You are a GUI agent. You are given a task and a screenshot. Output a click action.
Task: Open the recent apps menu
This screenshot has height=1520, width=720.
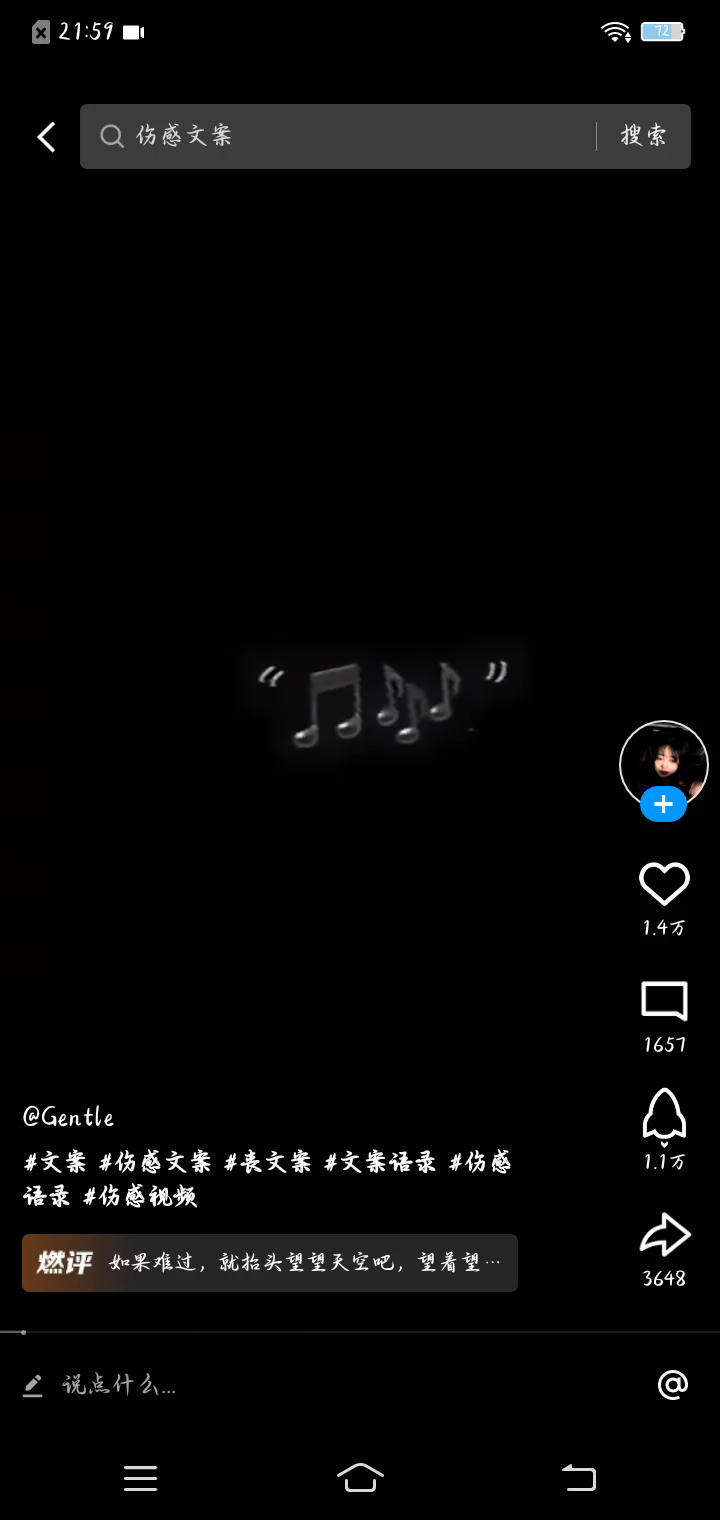[140, 1478]
